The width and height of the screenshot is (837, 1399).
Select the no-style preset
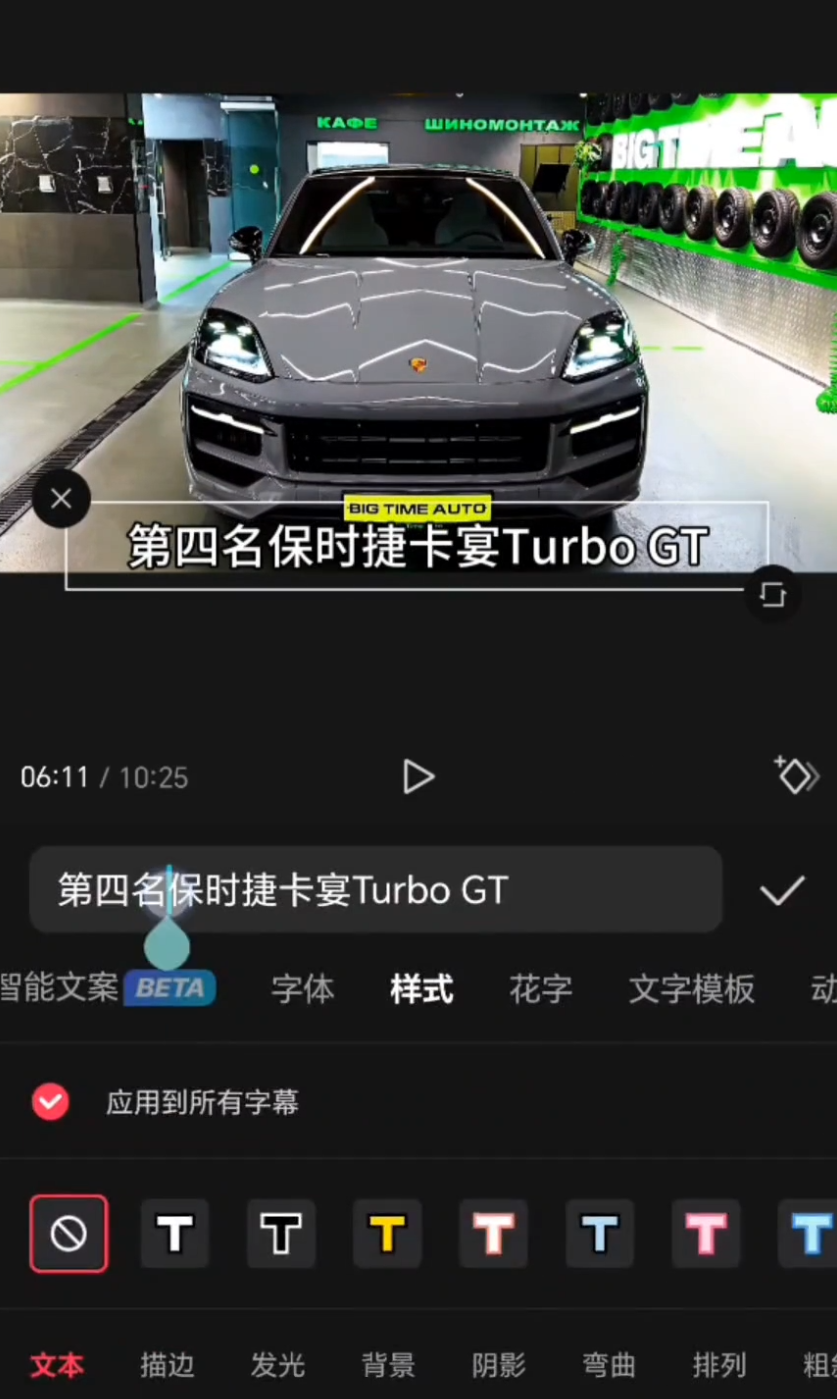68,1234
